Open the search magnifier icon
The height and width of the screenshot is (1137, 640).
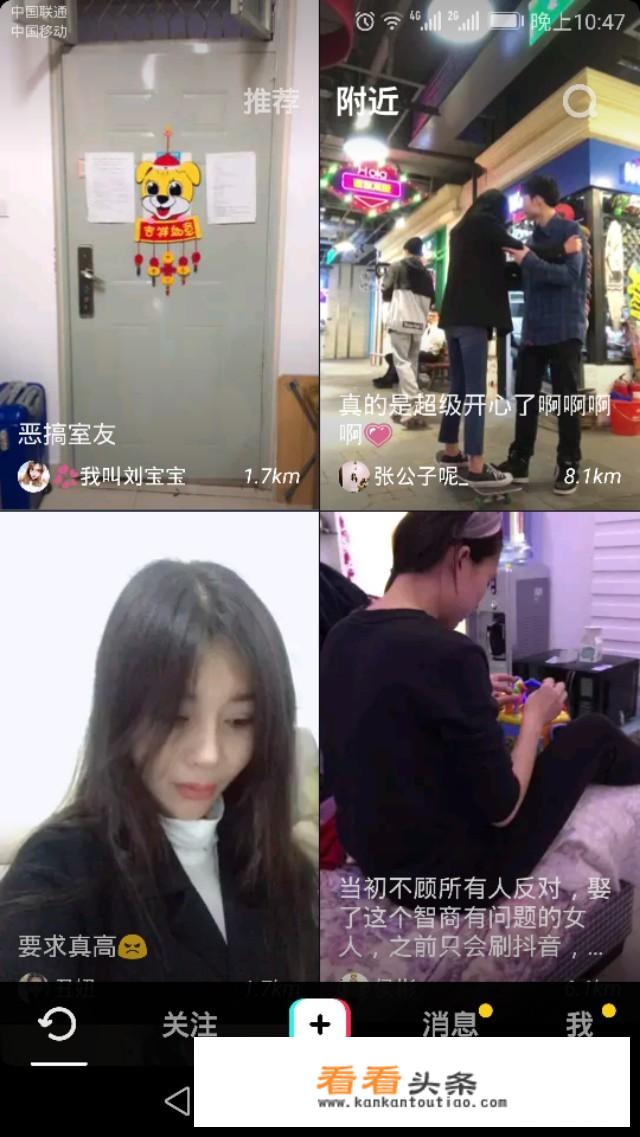[x=579, y=101]
